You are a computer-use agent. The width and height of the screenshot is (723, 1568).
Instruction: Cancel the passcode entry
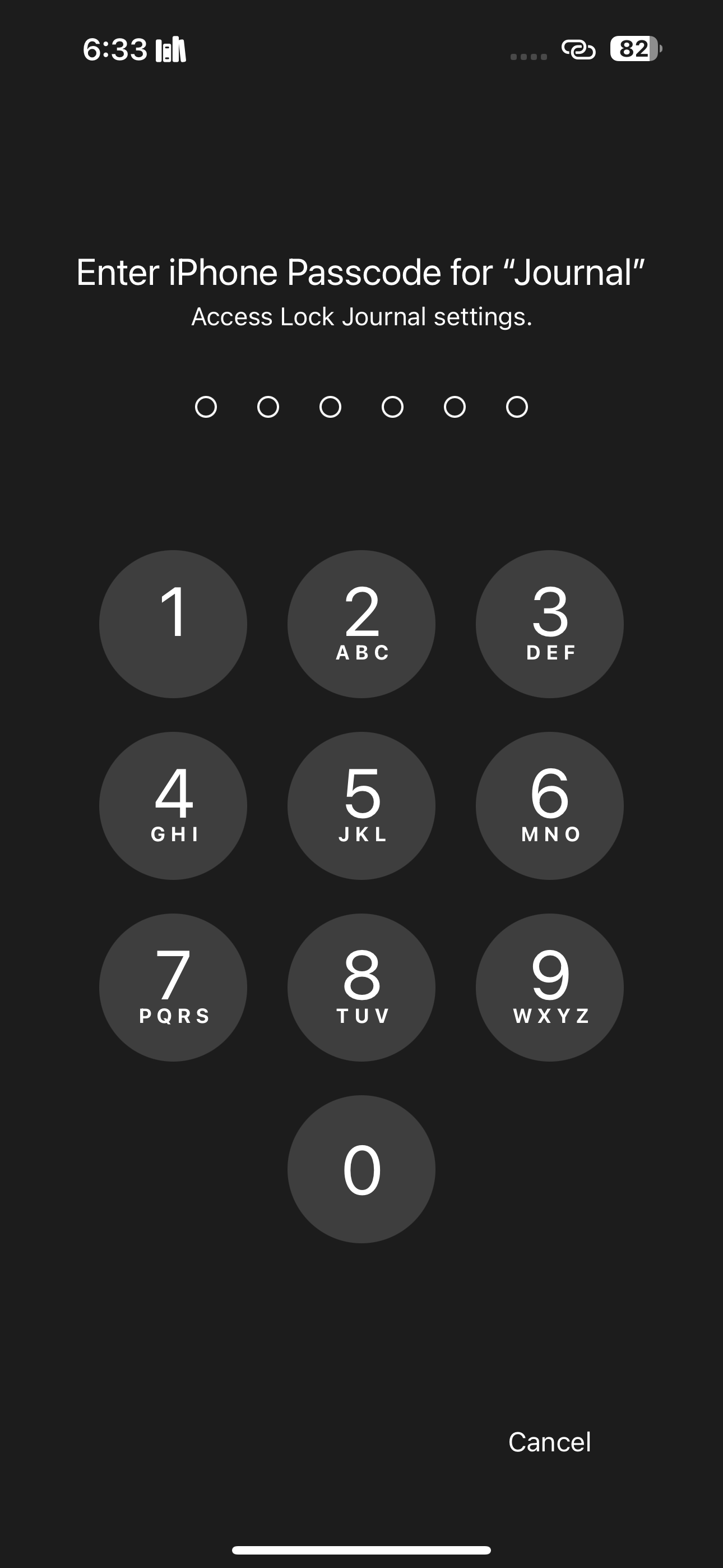pyautogui.click(x=550, y=1442)
